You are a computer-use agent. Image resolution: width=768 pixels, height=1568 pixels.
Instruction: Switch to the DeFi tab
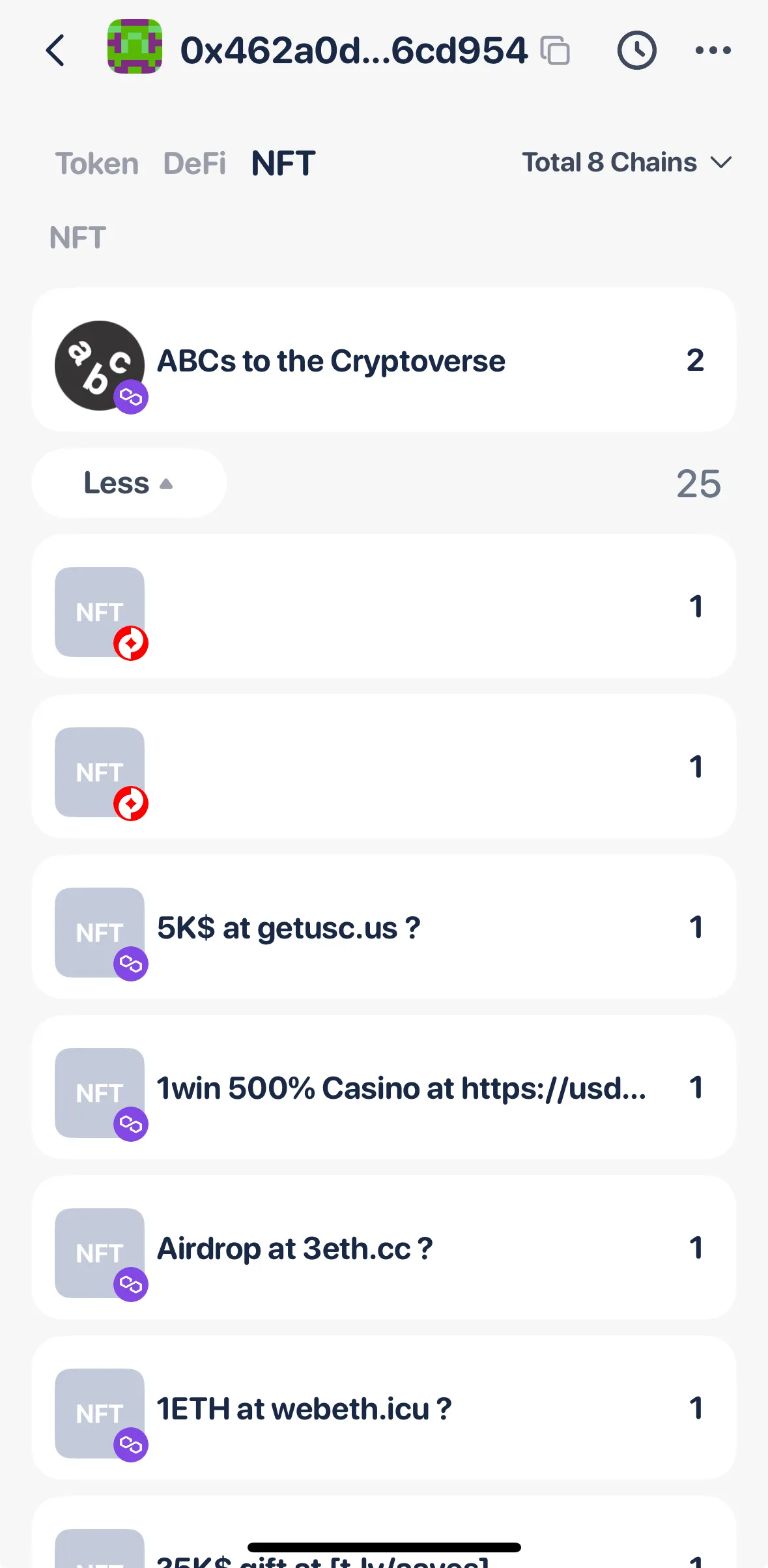pos(194,164)
